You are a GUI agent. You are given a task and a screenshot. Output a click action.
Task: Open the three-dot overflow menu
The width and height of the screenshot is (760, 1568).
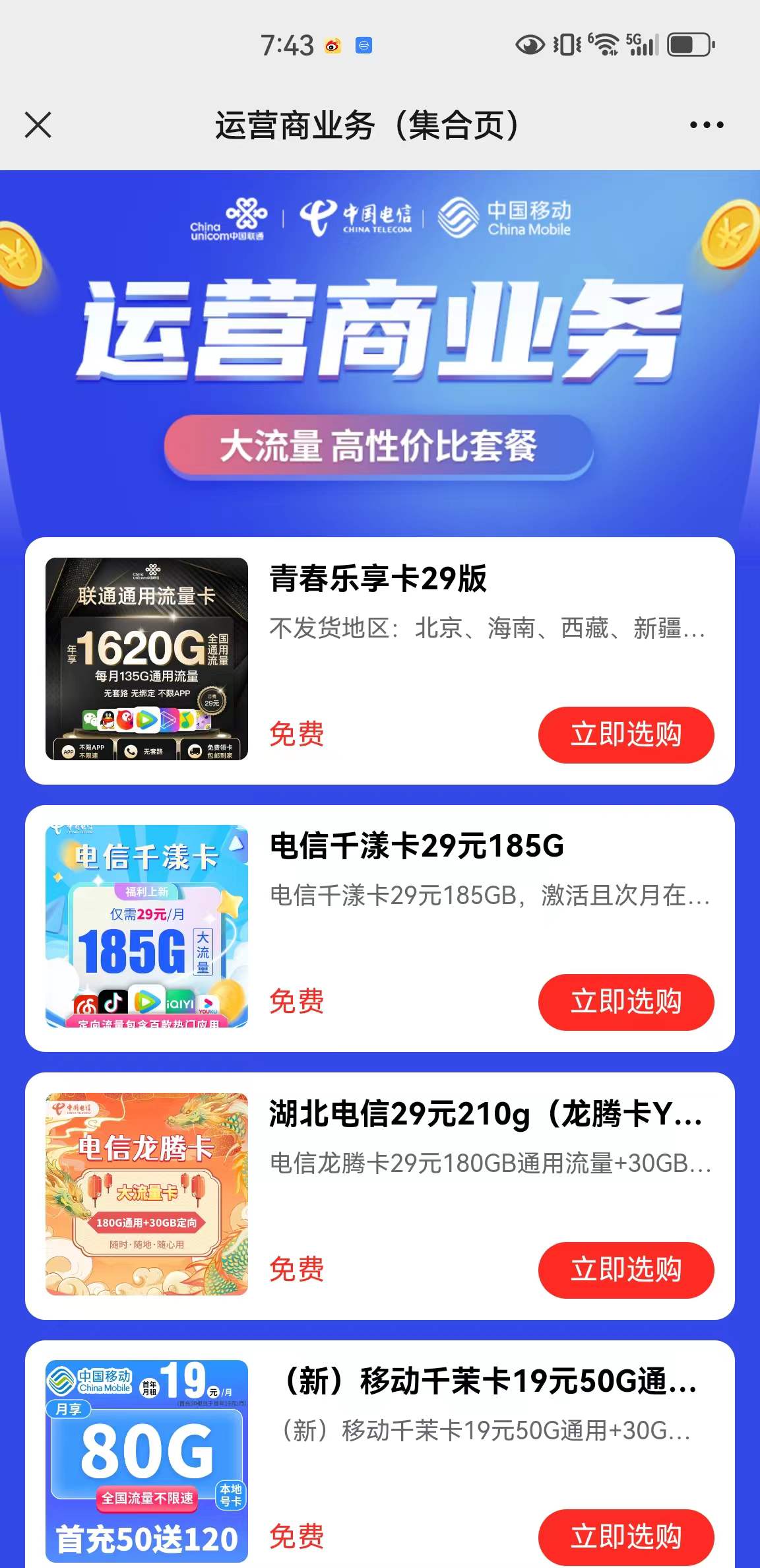coord(706,125)
